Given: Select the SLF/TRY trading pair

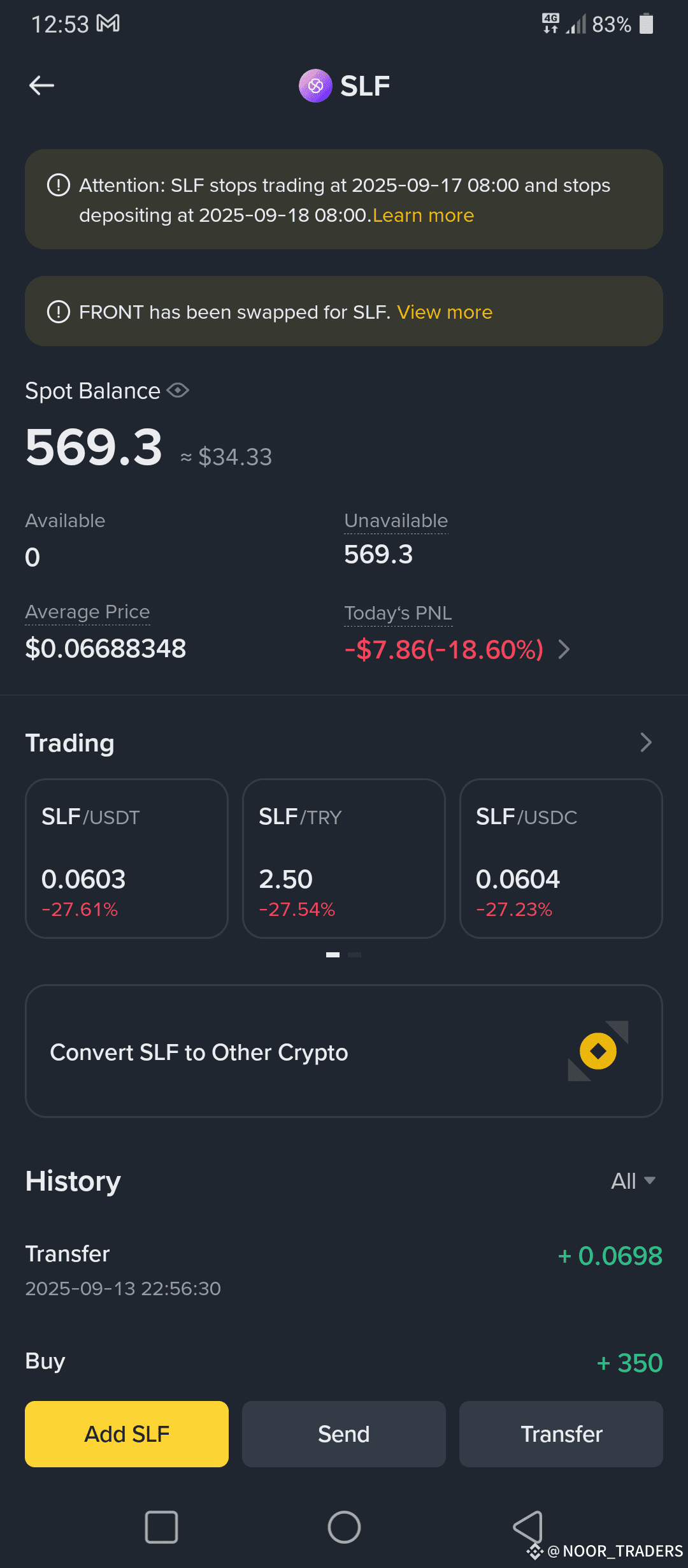Looking at the screenshot, I should (343, 859).
